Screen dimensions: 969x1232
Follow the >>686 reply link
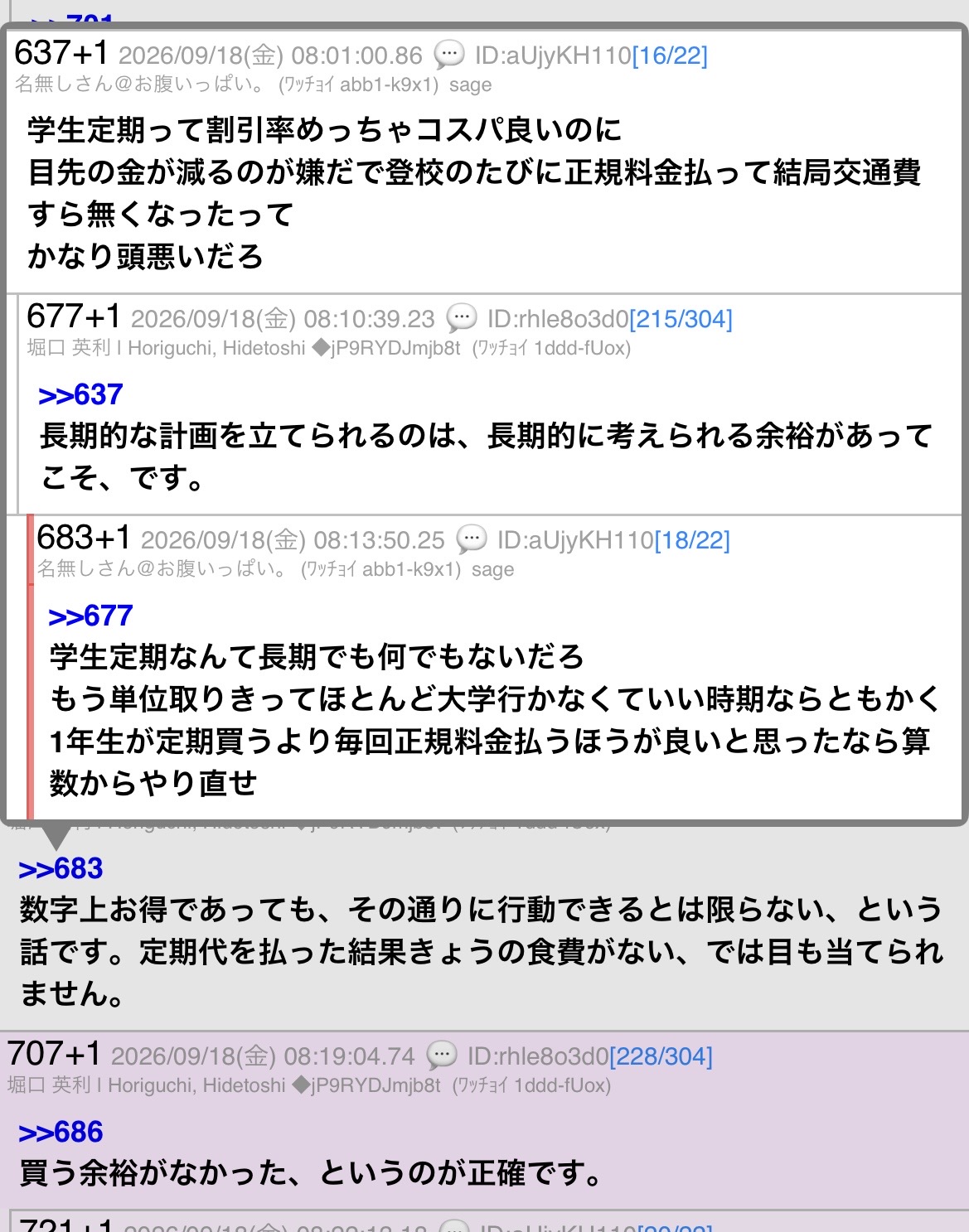point(61,1133)
